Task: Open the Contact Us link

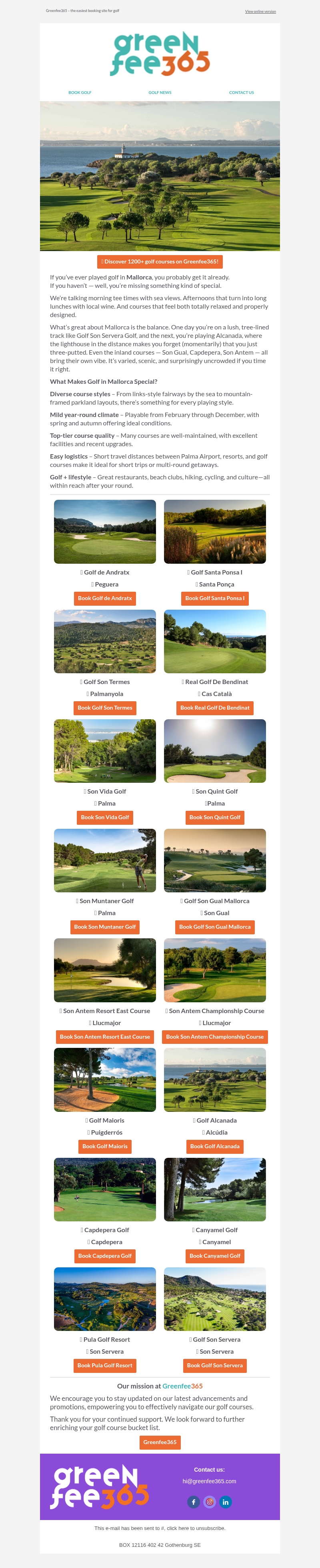Action: (x=241, y=92)
